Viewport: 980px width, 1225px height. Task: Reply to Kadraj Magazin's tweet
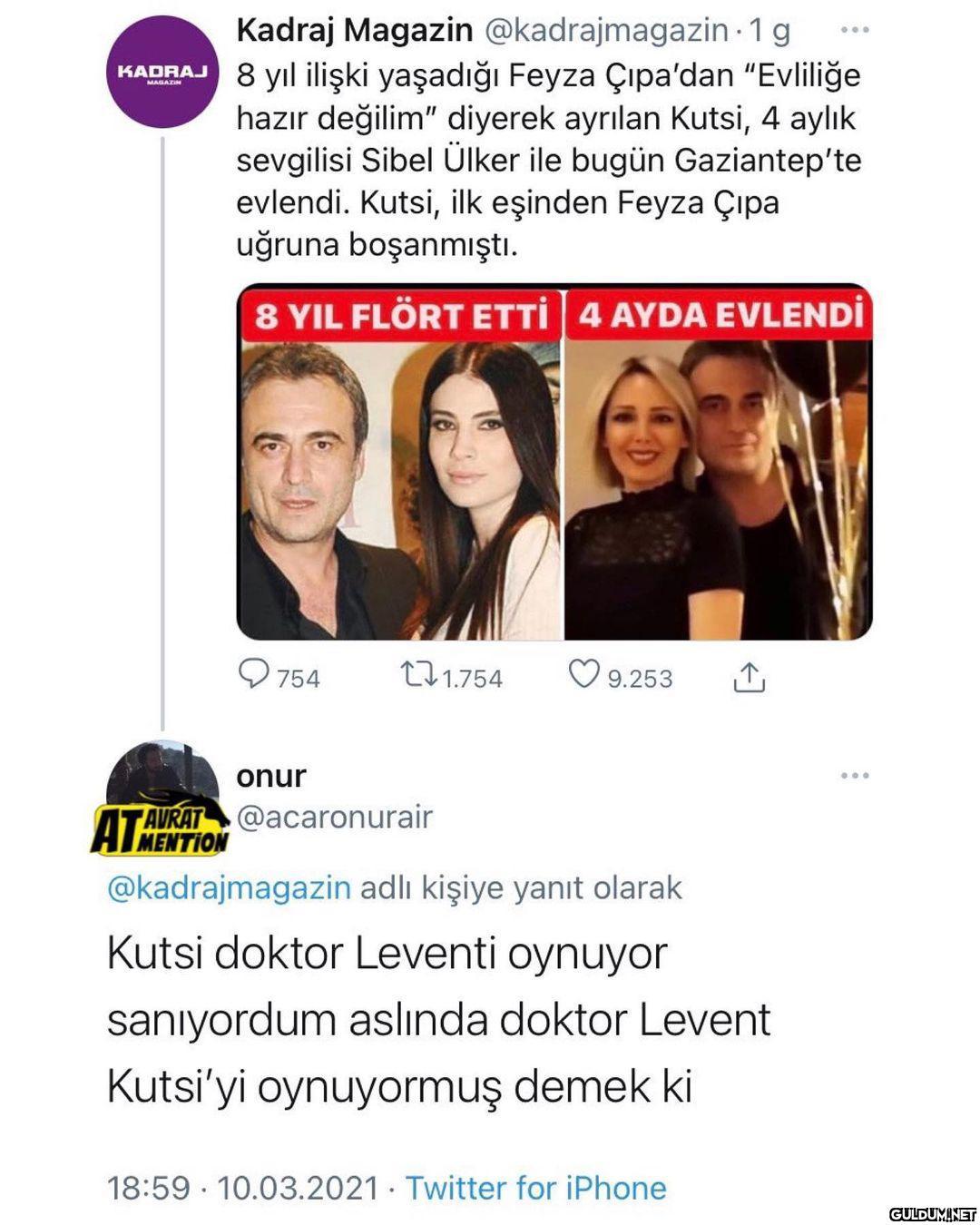point(255,676)
